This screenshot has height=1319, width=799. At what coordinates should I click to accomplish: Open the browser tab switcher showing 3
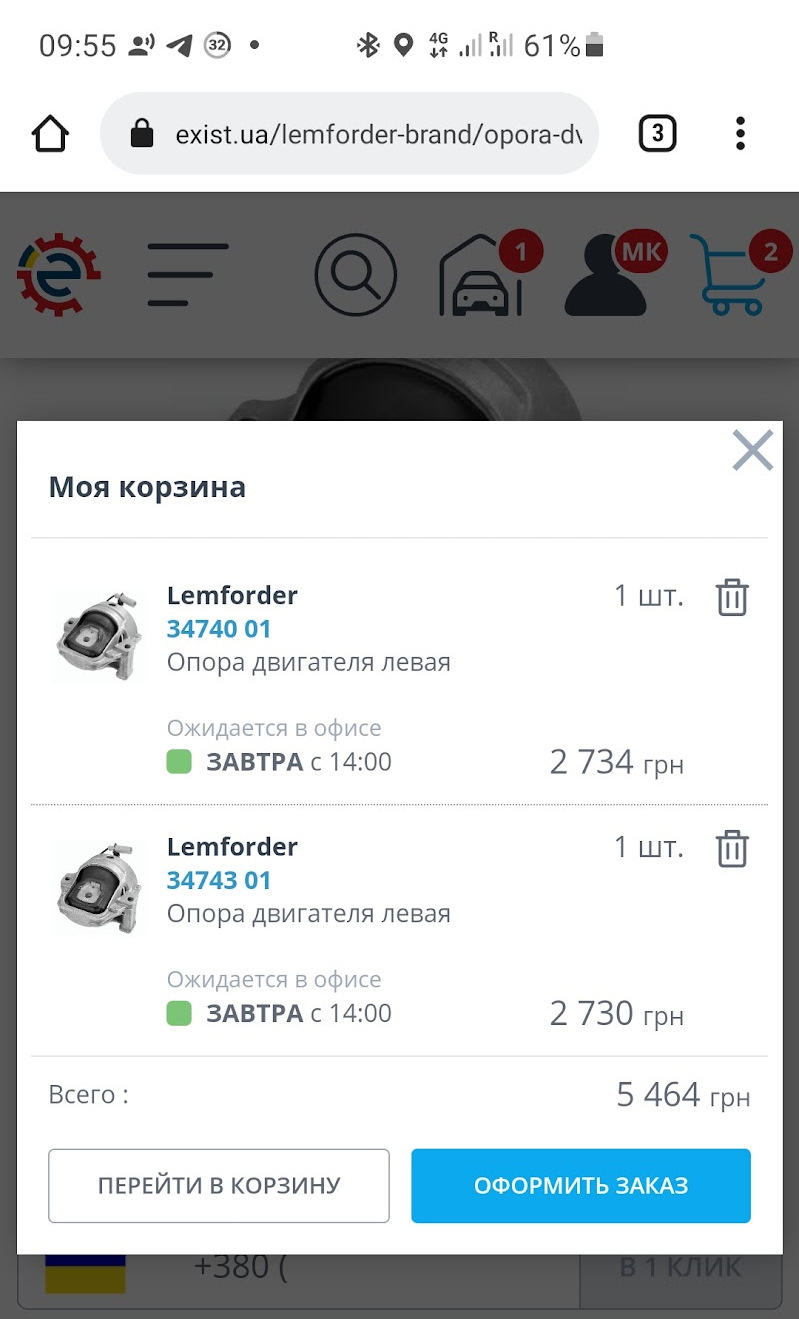(x=655, y=132)
